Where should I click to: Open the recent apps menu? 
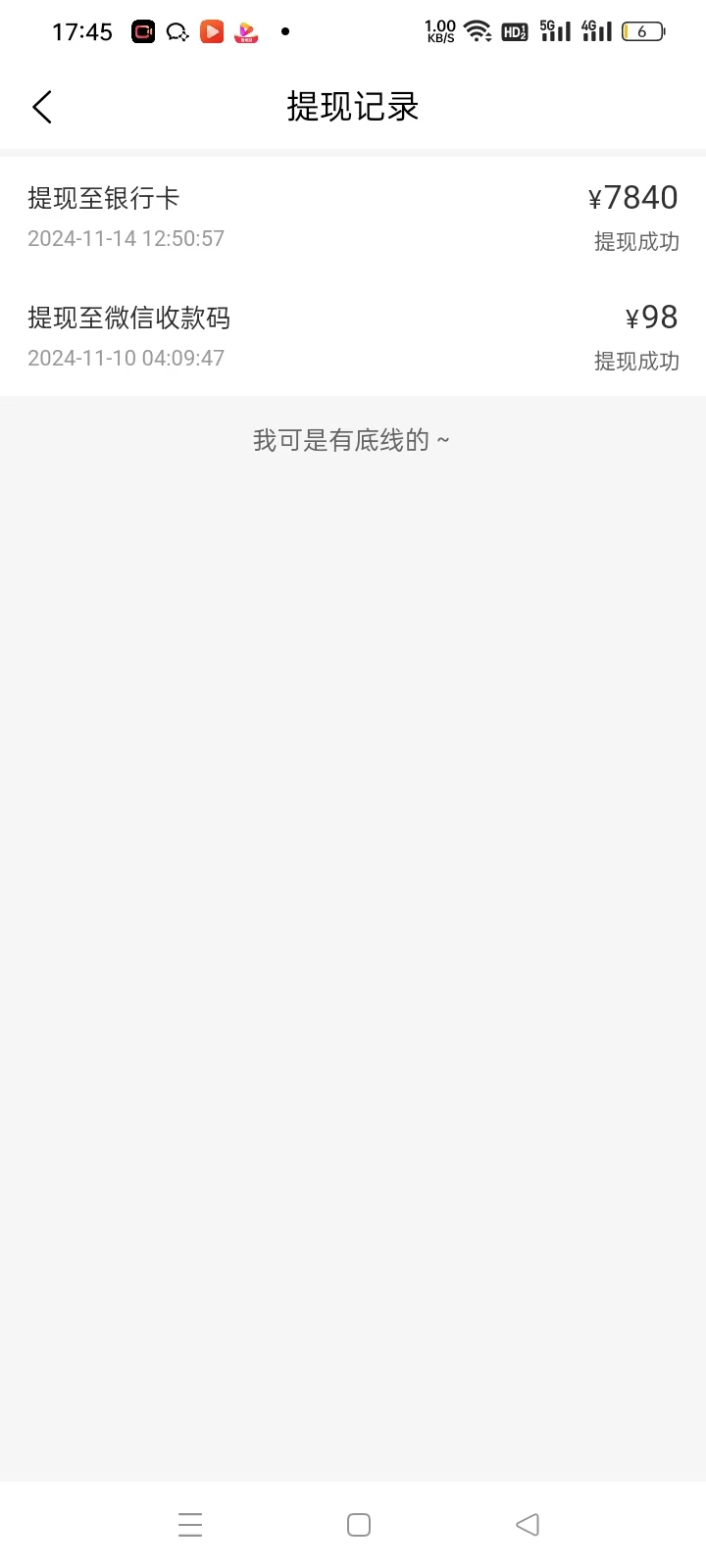pos(190,1524)
